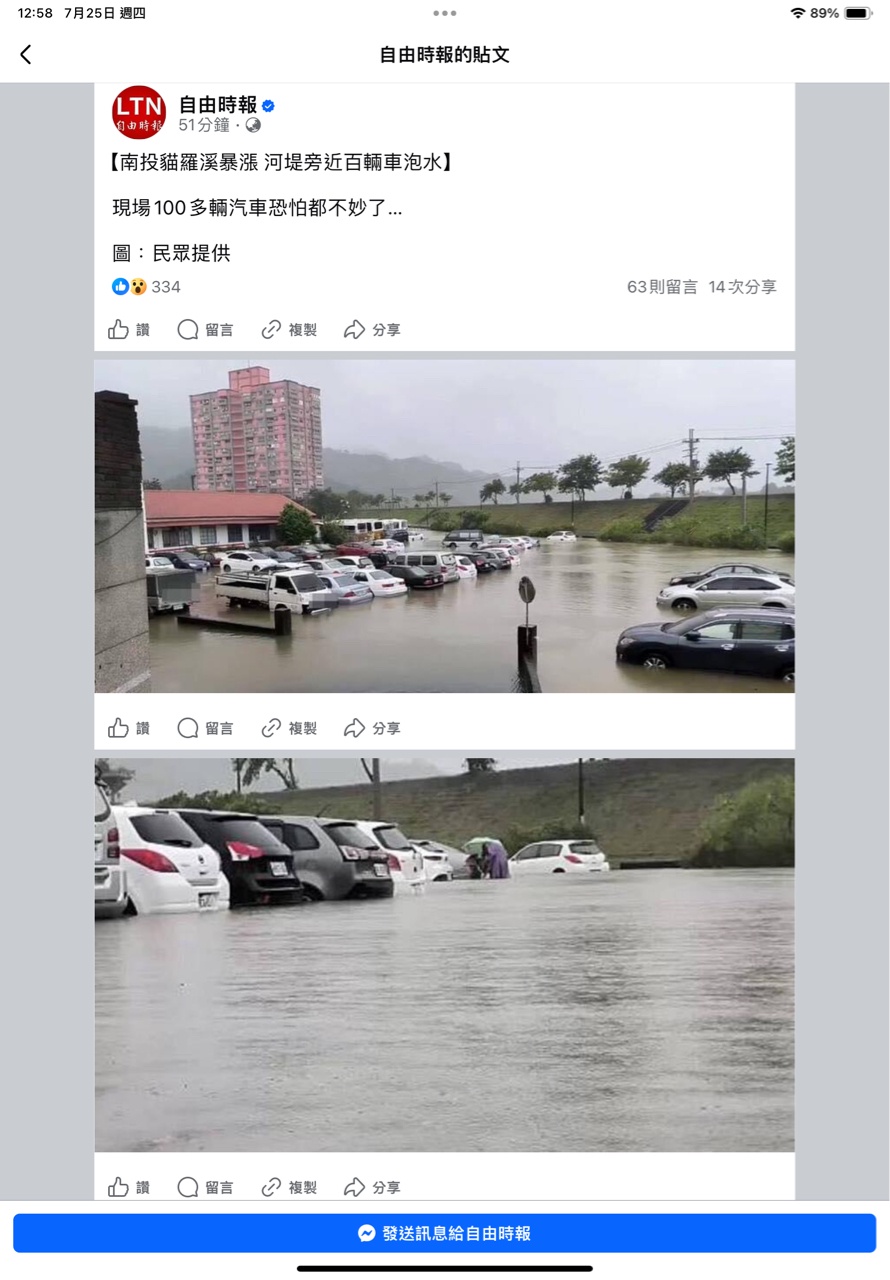Open the second photo of submerged white cars
The height and width of the screenshot is (1280, 890).
click(445, 955)
